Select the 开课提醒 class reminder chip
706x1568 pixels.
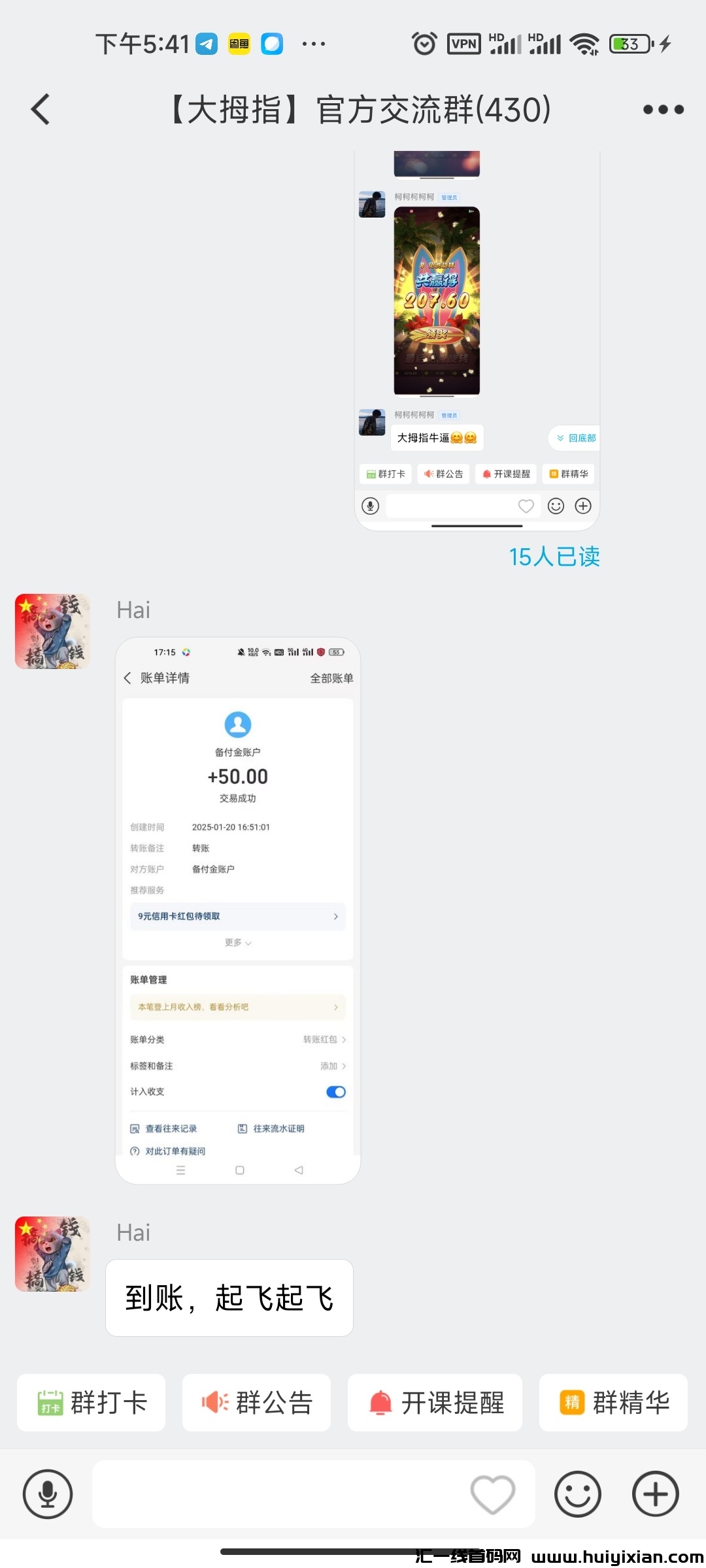point(435,1403)
